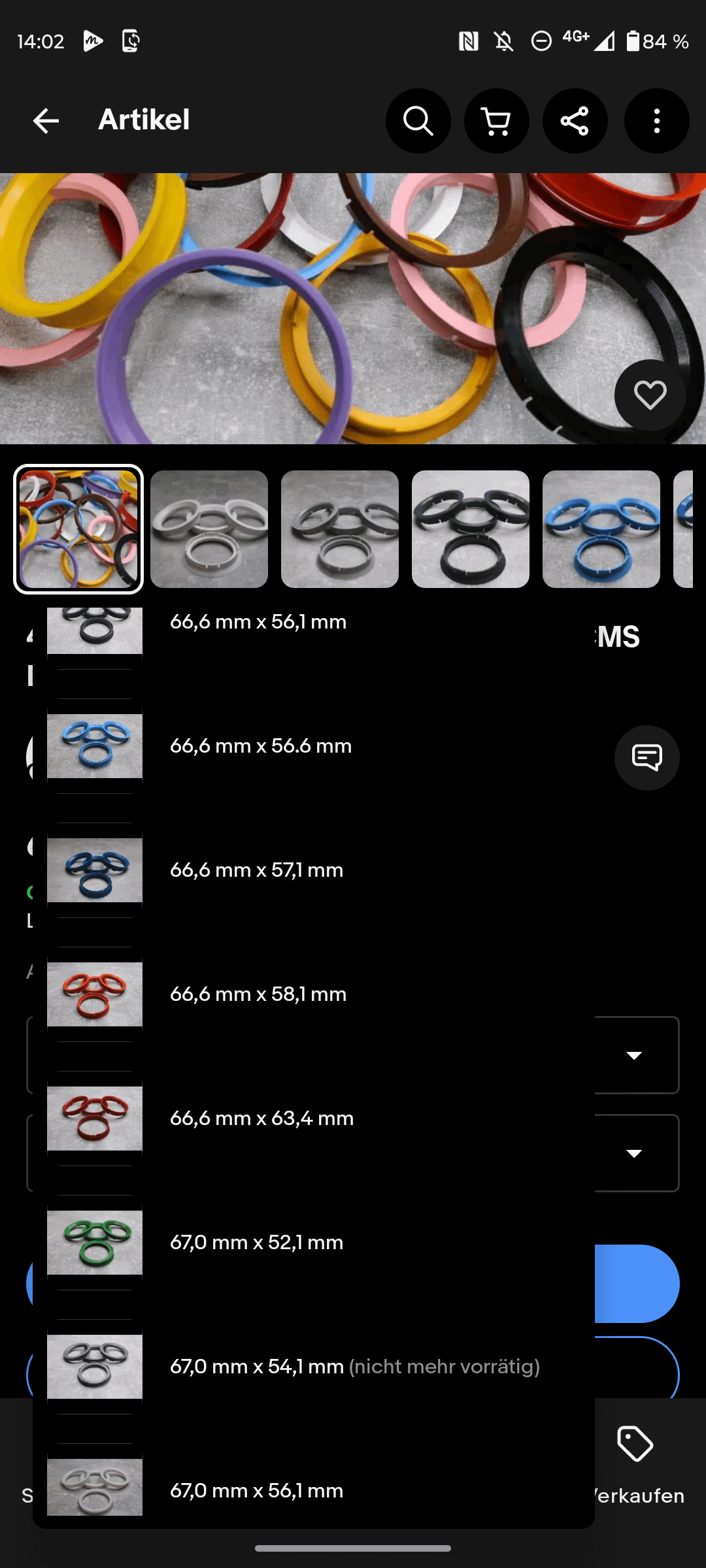
Task: Select 66,6 mm x 58,1 mm size
Action: [258, 994]
